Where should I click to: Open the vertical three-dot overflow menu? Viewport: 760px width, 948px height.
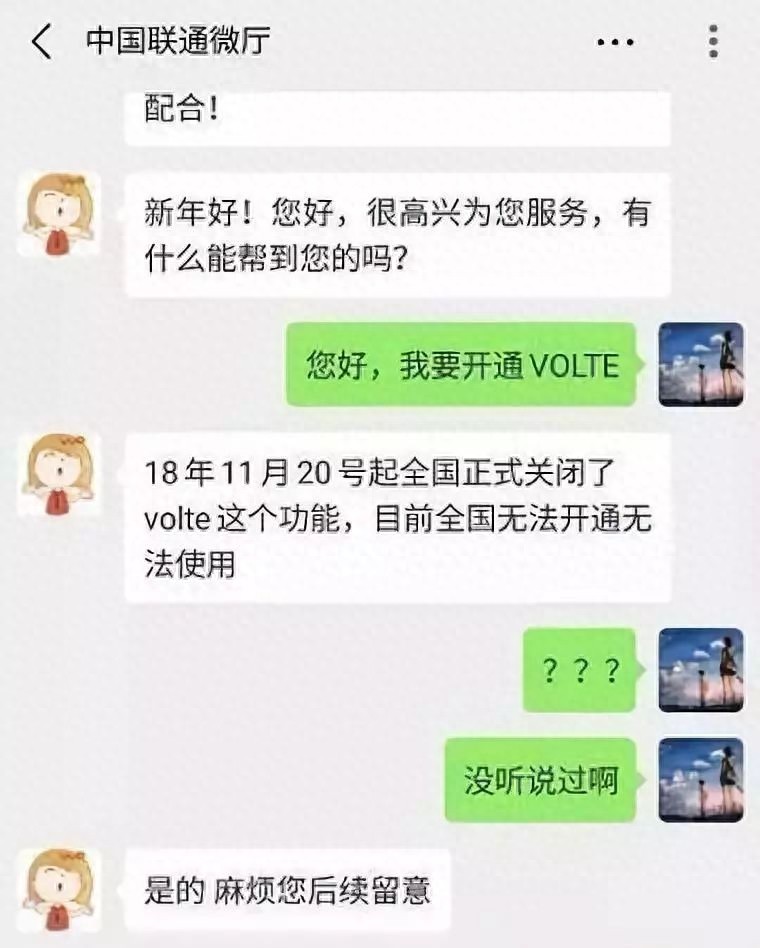[712, 42]
